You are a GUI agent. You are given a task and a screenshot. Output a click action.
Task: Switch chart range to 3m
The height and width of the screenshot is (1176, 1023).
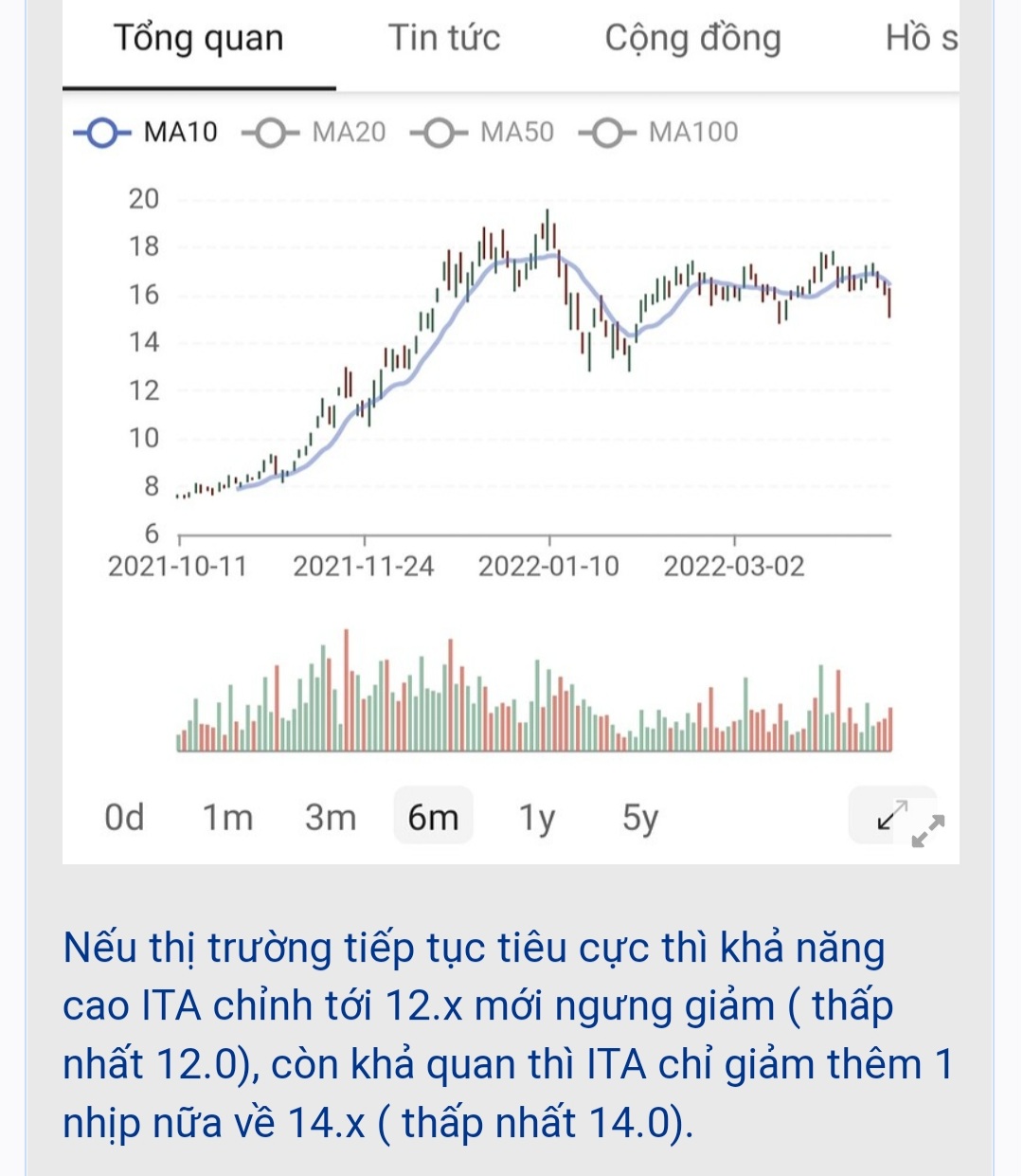pos(331,817)
